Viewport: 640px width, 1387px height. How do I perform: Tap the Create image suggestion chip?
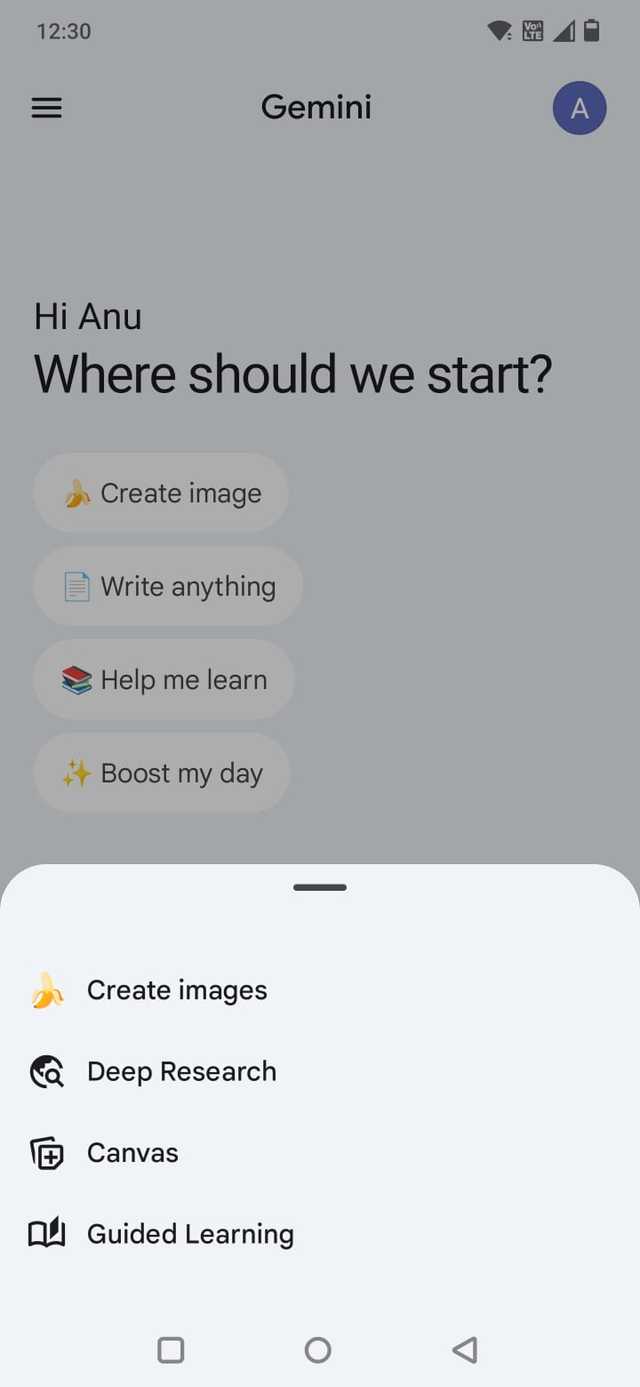(x=161, y=493)
